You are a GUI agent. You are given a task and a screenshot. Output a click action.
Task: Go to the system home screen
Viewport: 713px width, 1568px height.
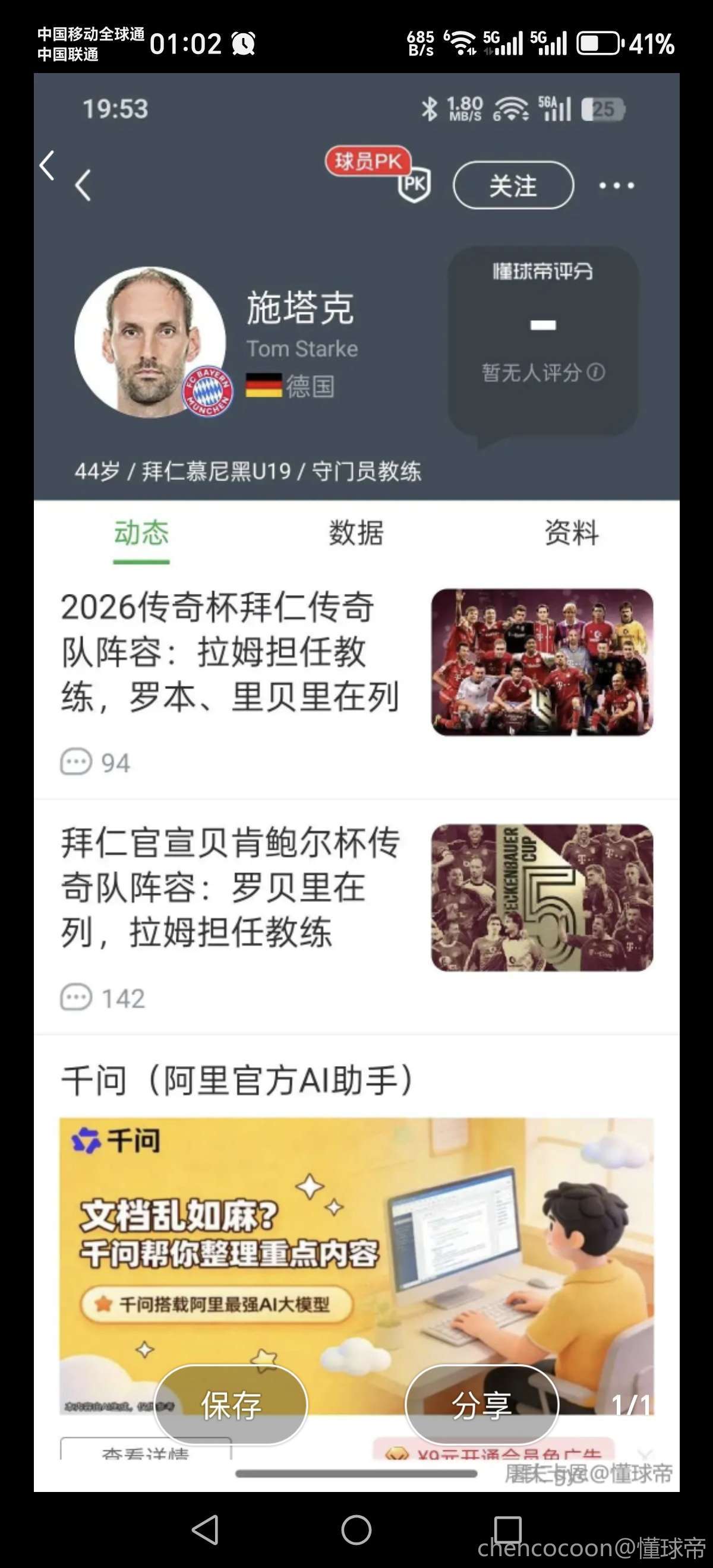click(x=356, y=1530)
